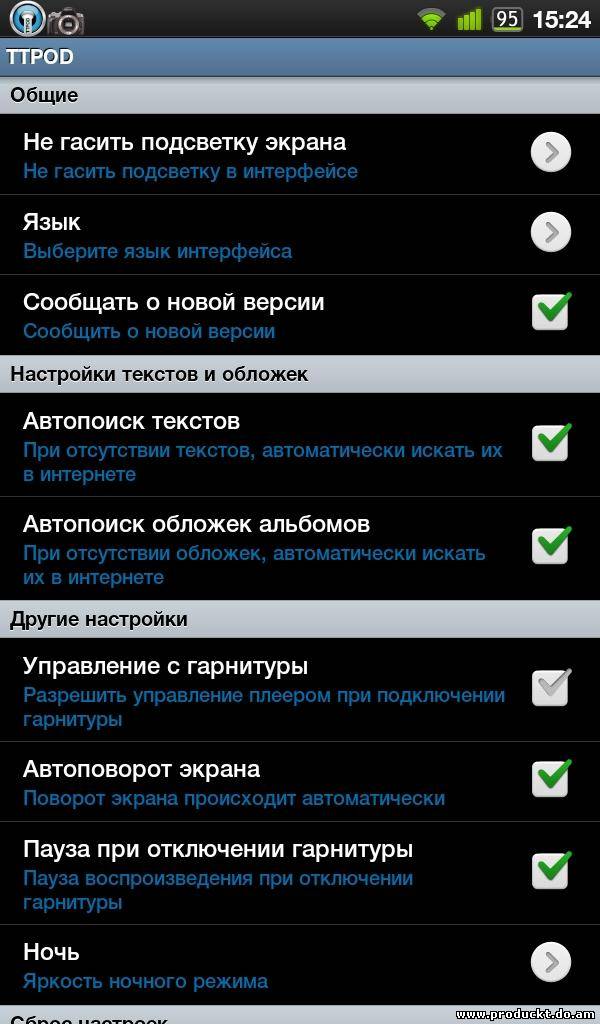Image resolution: width=600 pixels, height=1024 pixels.
Task: Toggle Автопоиск обложек альбомов checkbox
Action: click(x=551, y=545)
